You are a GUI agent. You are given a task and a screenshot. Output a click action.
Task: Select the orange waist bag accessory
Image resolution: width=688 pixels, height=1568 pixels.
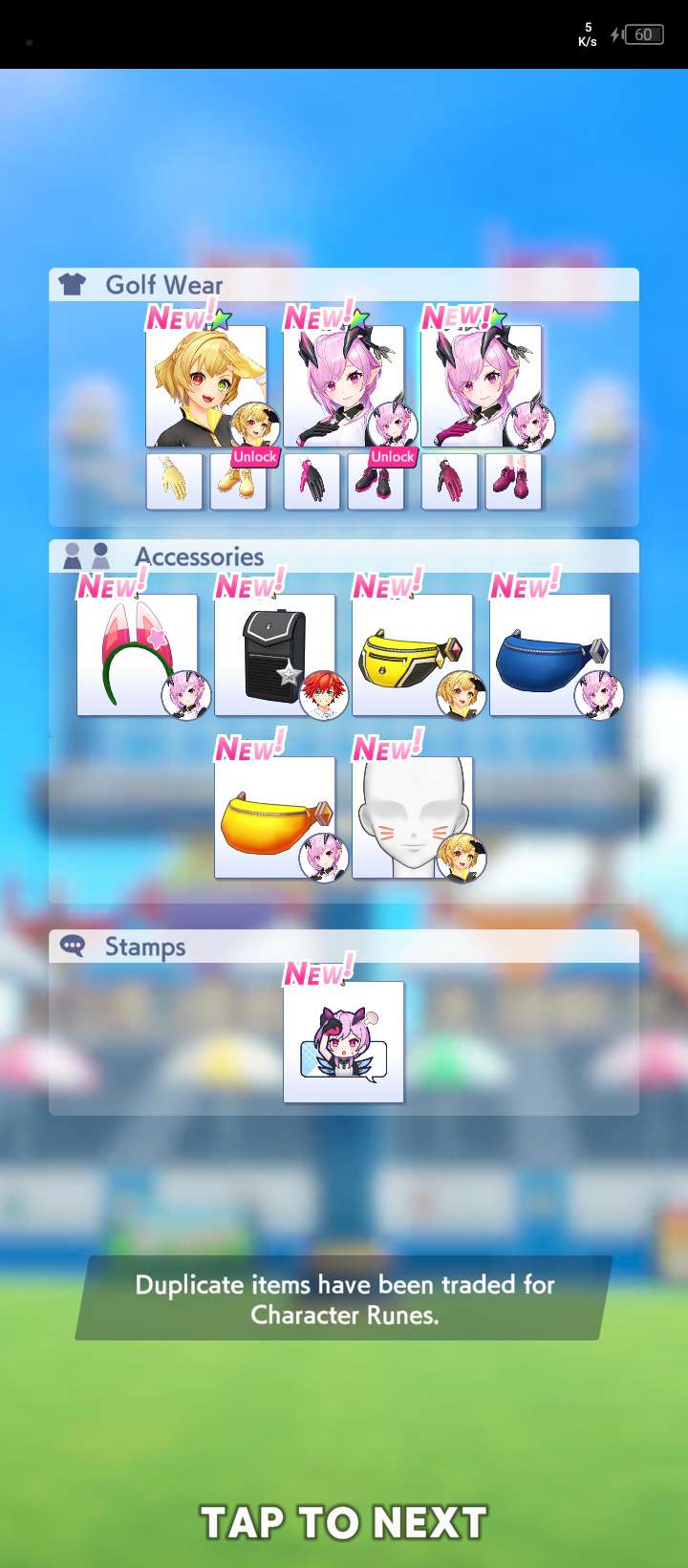274,817
